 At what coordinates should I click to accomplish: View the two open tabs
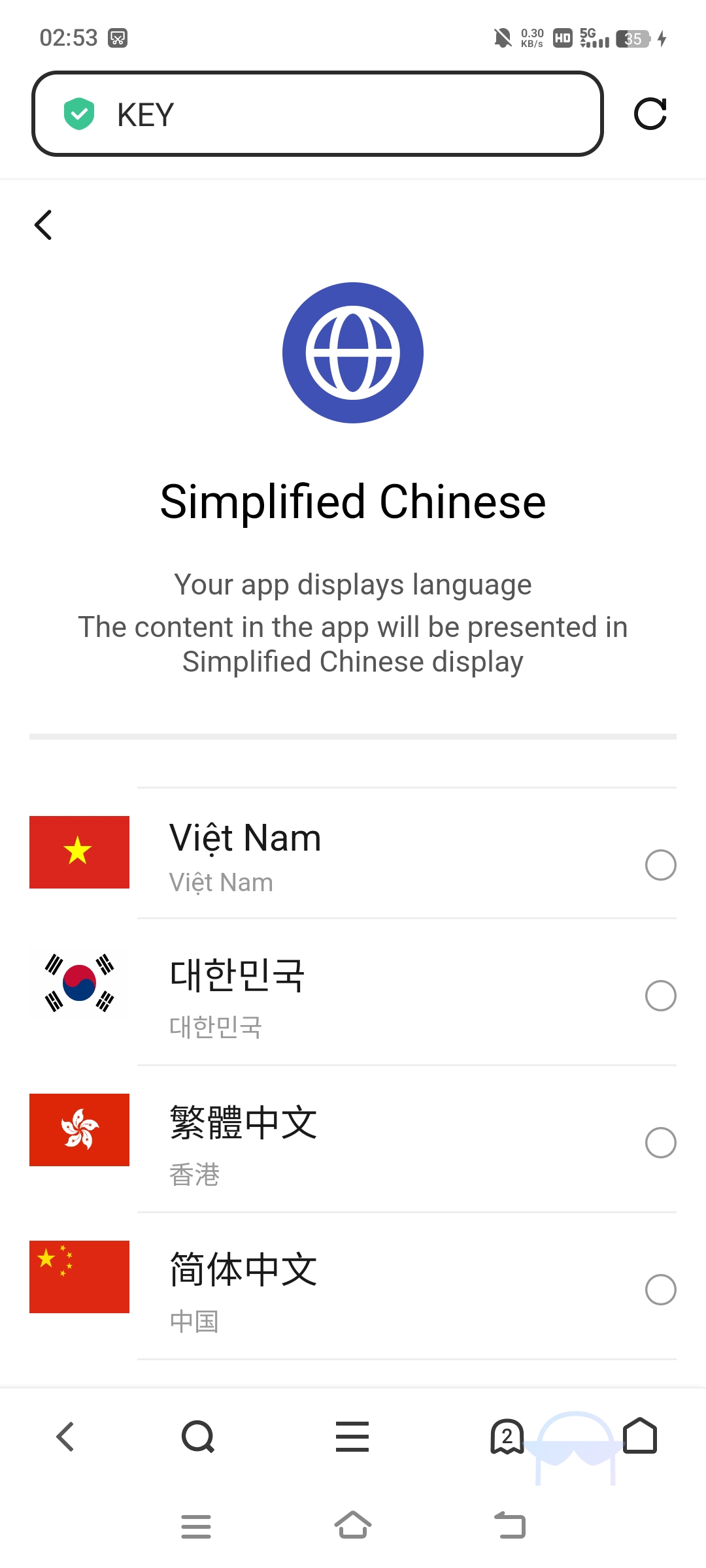click(507, 1437)
